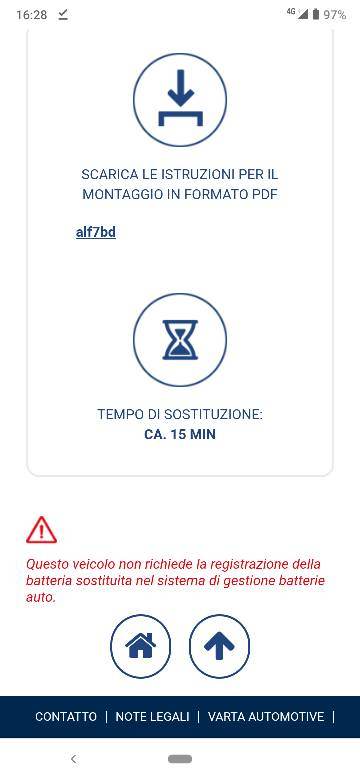The height and width of the screenshot is (780, 360).
Task: Download the PDF installation instructions icon
Action: (180, 99)
